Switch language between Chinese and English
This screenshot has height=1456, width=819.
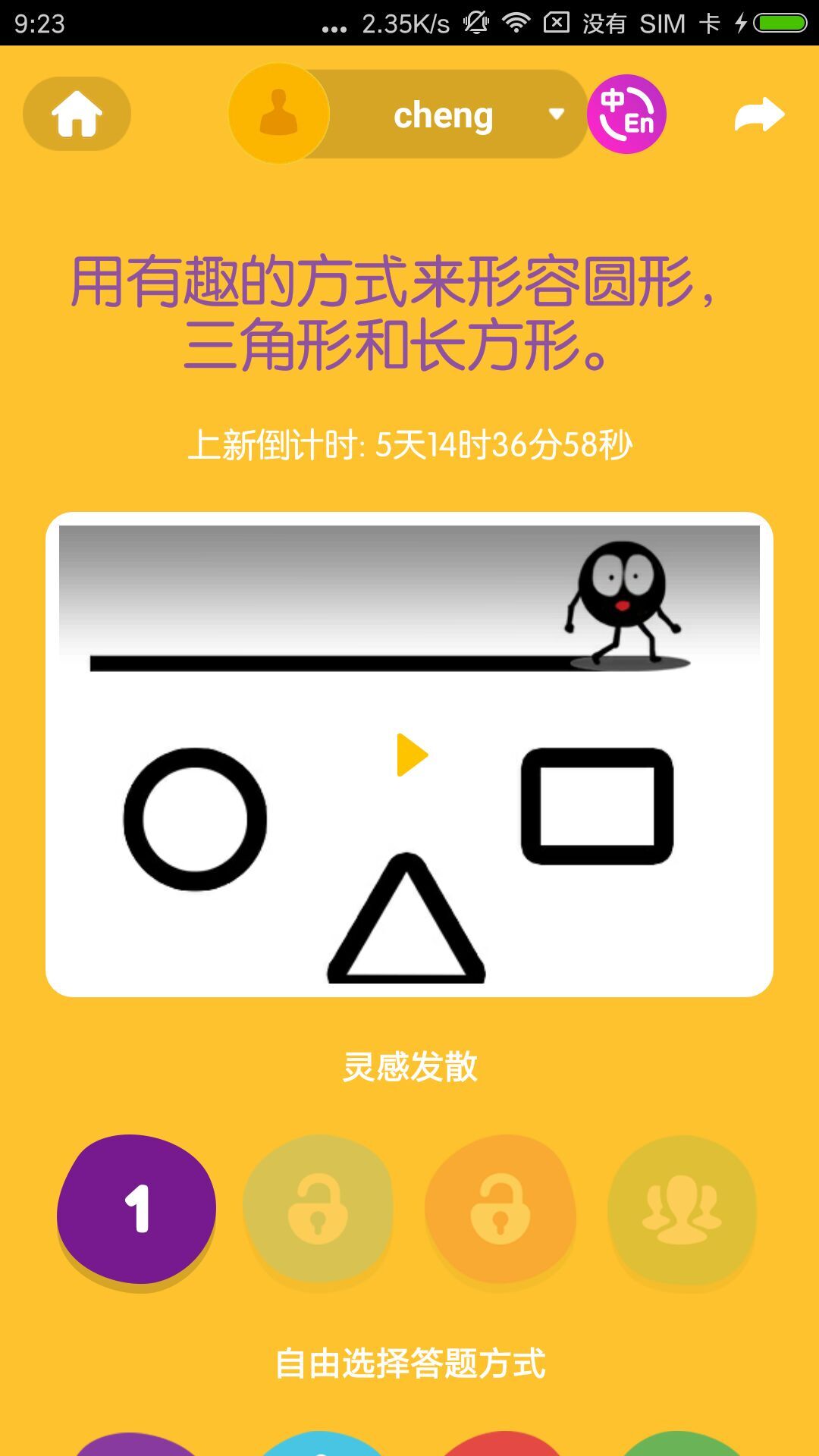pos(626,115)
